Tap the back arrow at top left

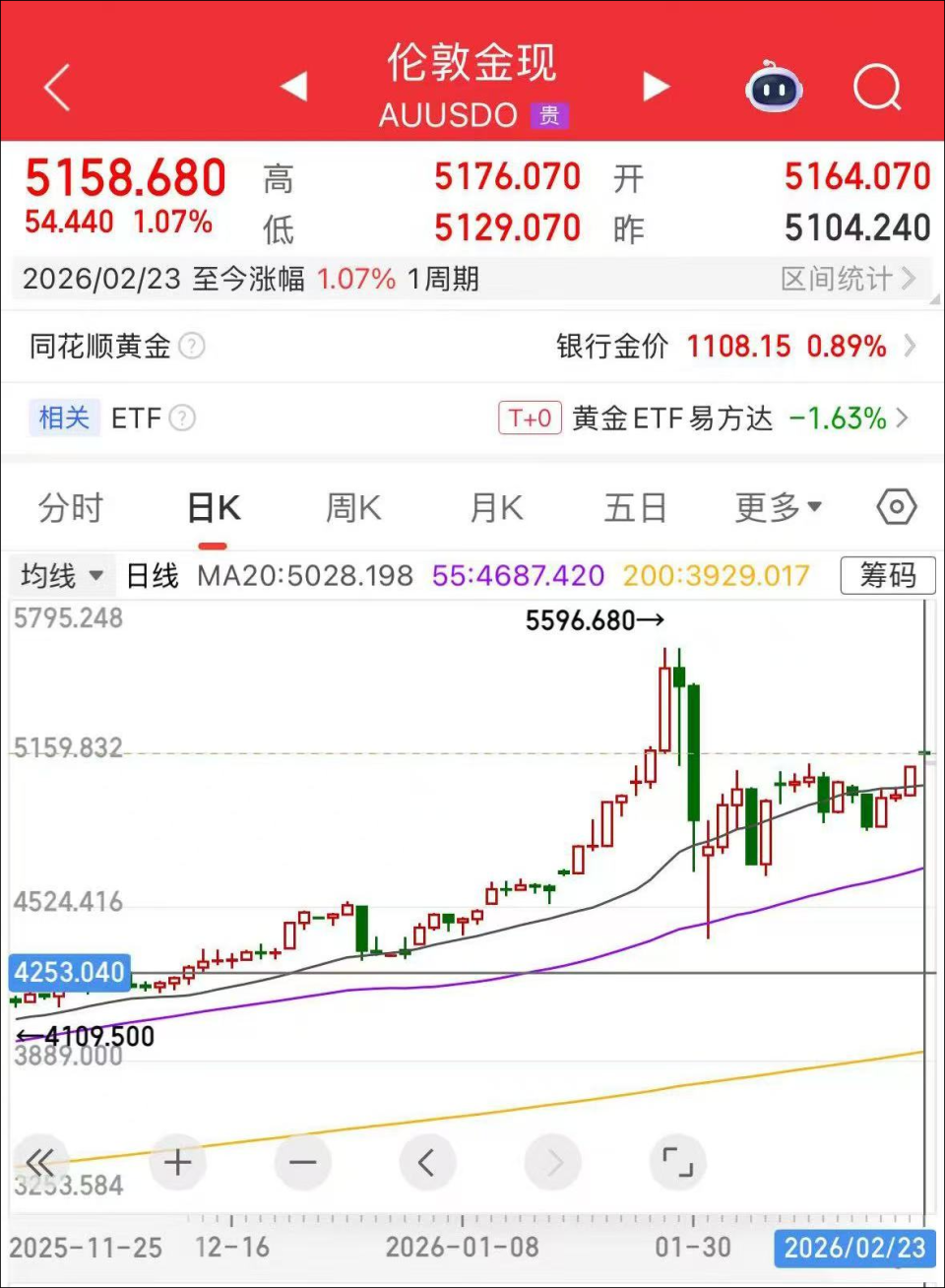tap(56, 87)
